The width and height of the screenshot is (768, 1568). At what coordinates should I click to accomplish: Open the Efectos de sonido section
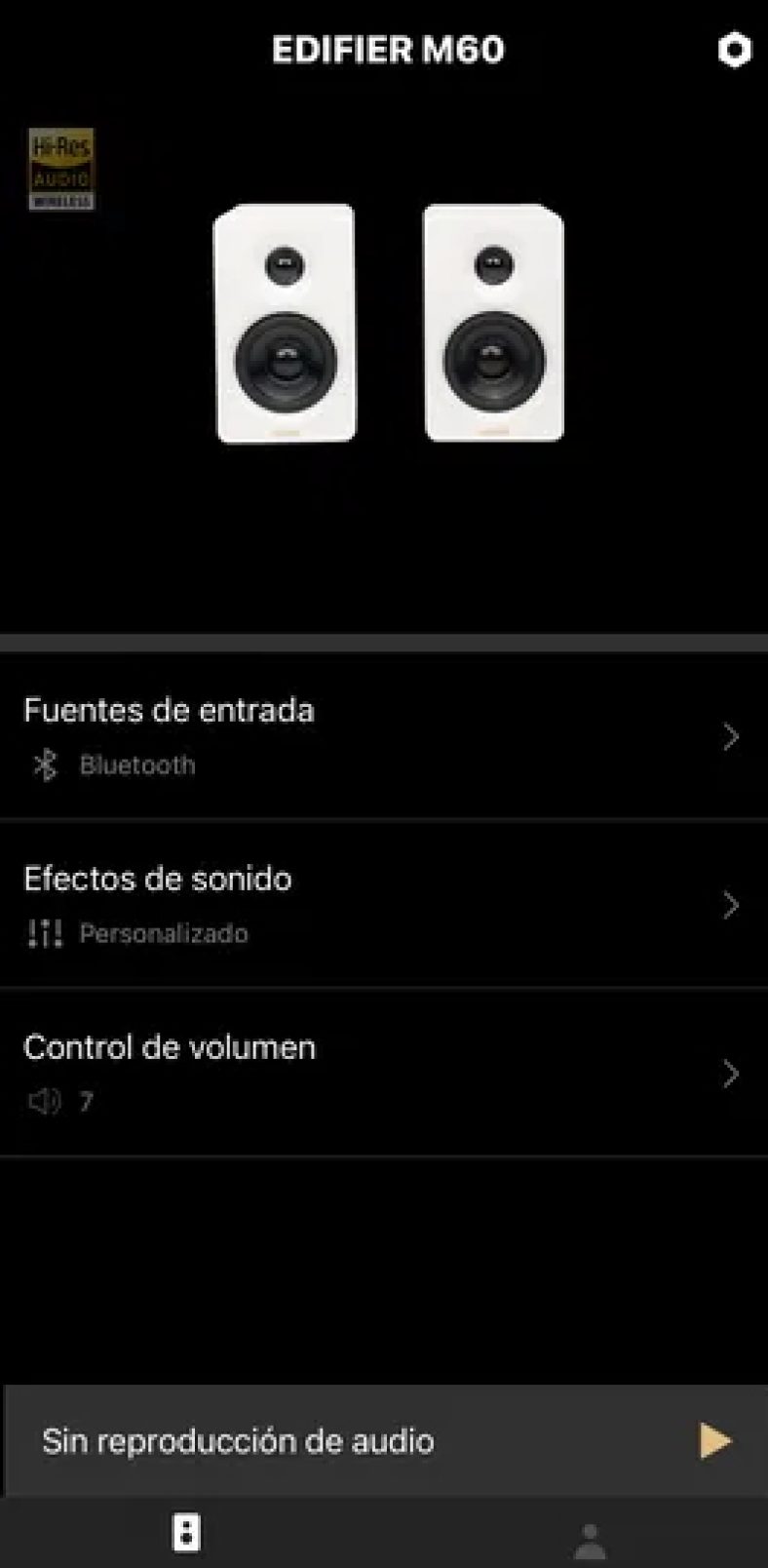tap(158, 879)
